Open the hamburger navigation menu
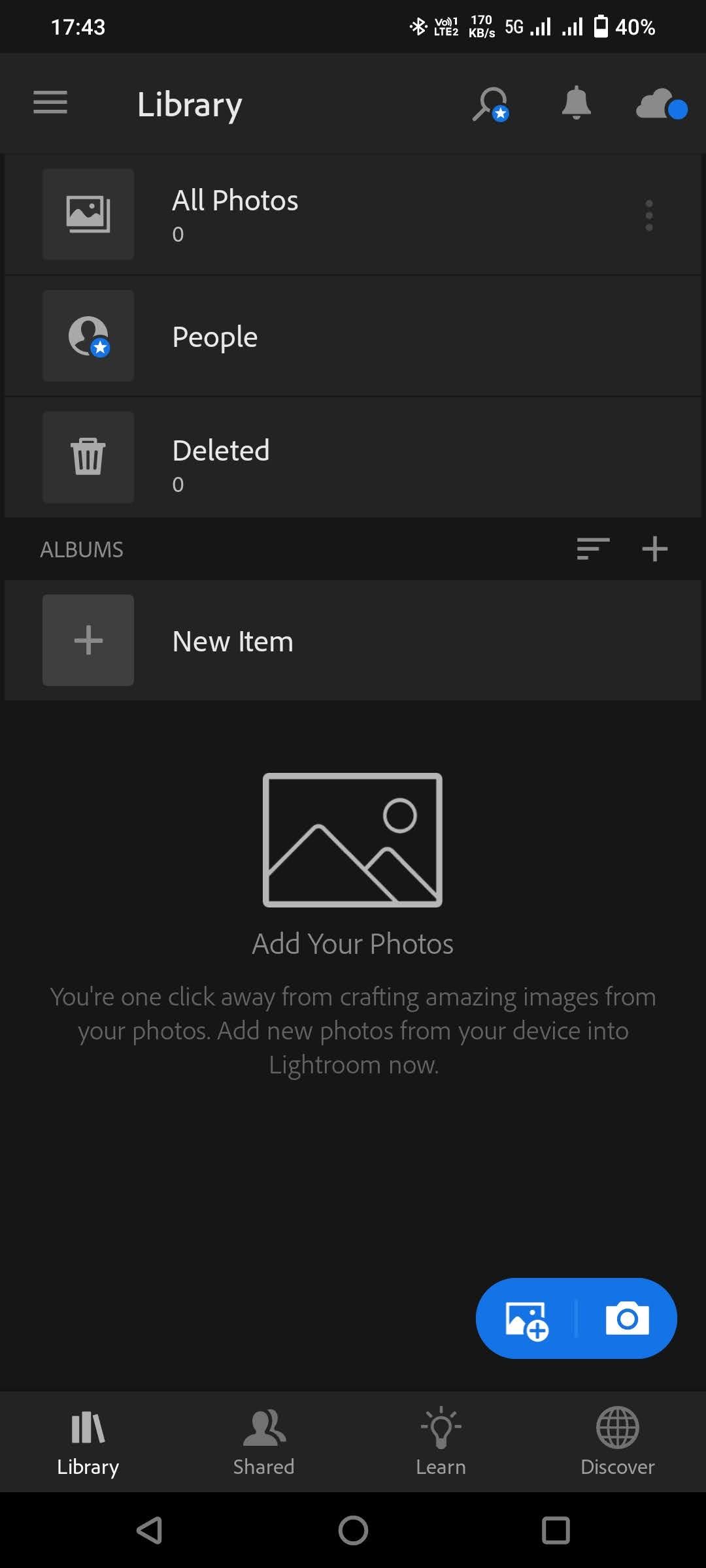This screenshot has width=706, height=1568. (x=50, y=103)
